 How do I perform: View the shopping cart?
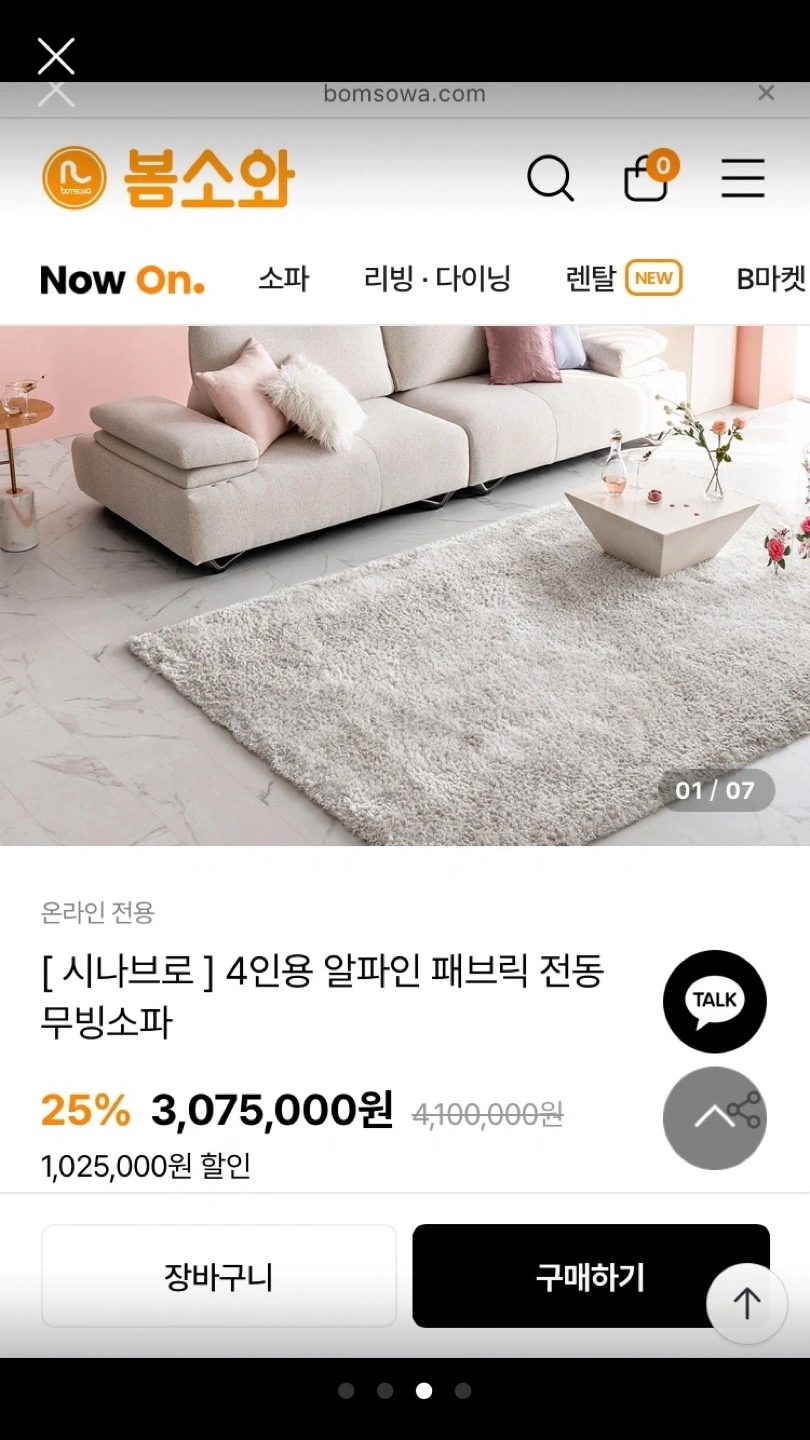[x=647, y=179]
